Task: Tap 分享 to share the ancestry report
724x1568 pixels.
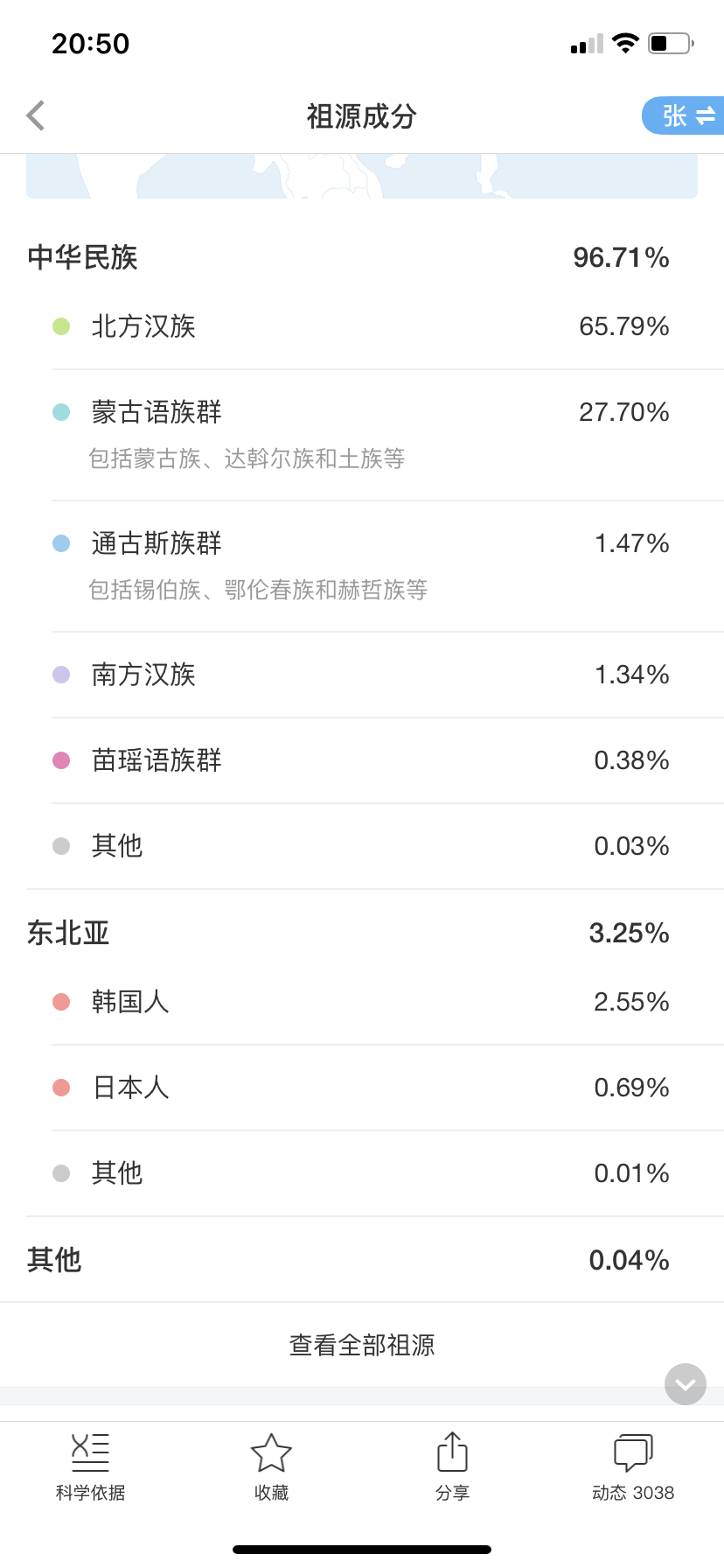Action: [452, 1467]
